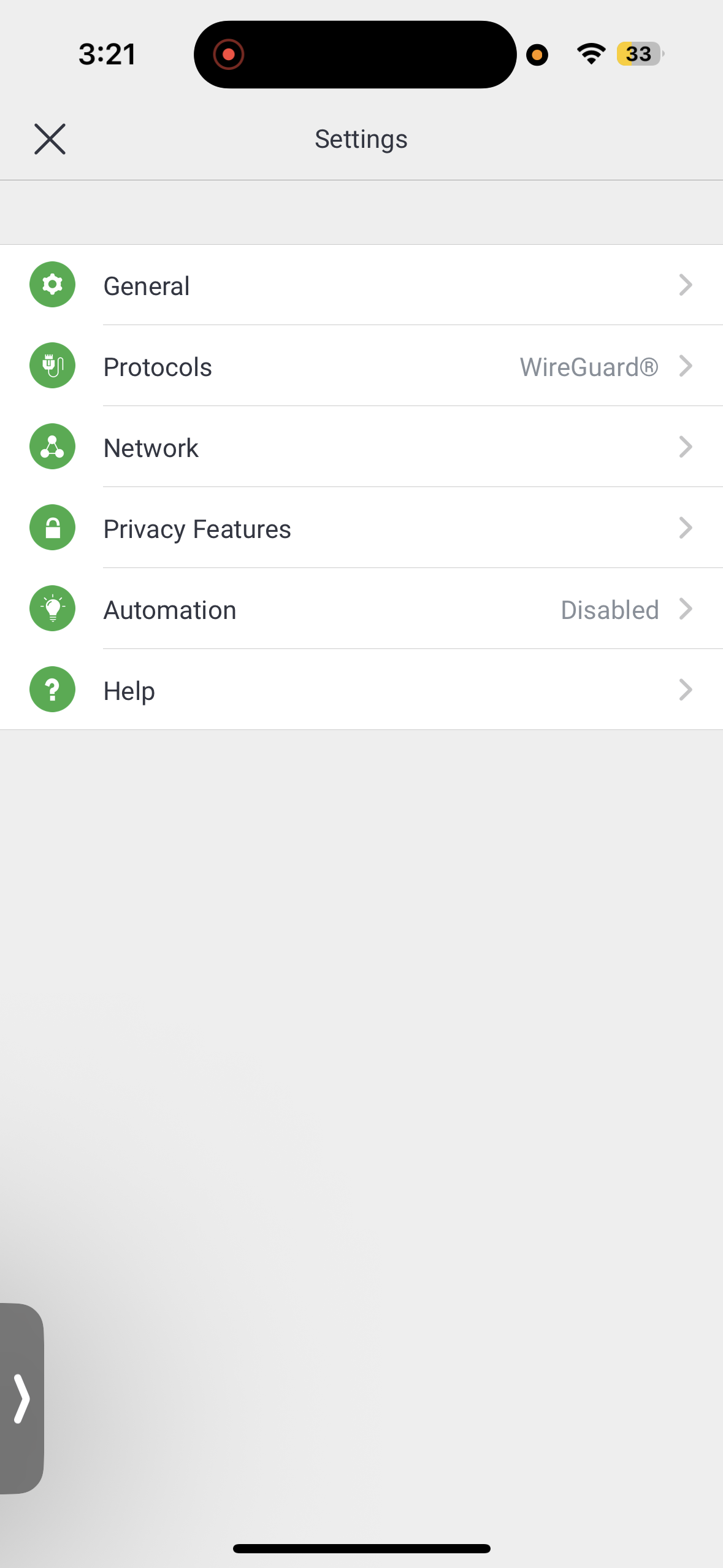Click the Help question mark icon

click(x=52, y=689)
